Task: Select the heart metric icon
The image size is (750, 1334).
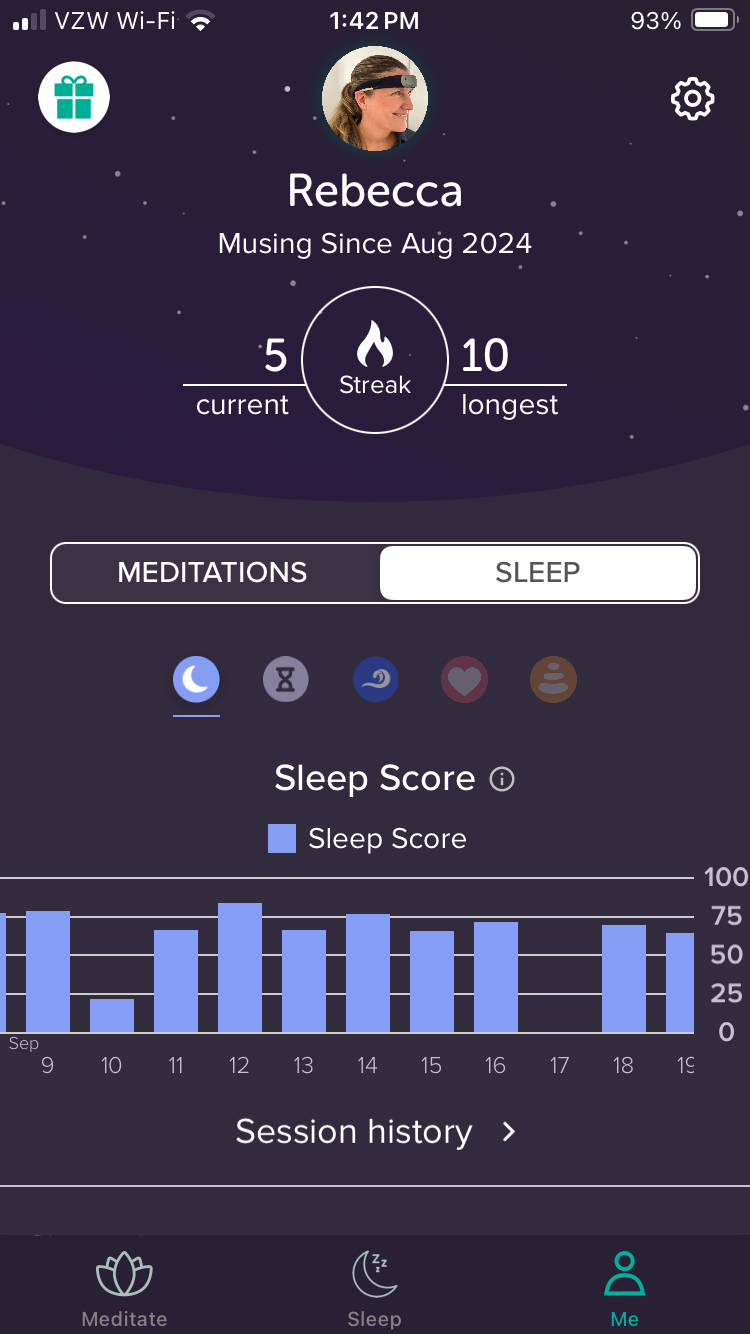Action: (464, 681)
